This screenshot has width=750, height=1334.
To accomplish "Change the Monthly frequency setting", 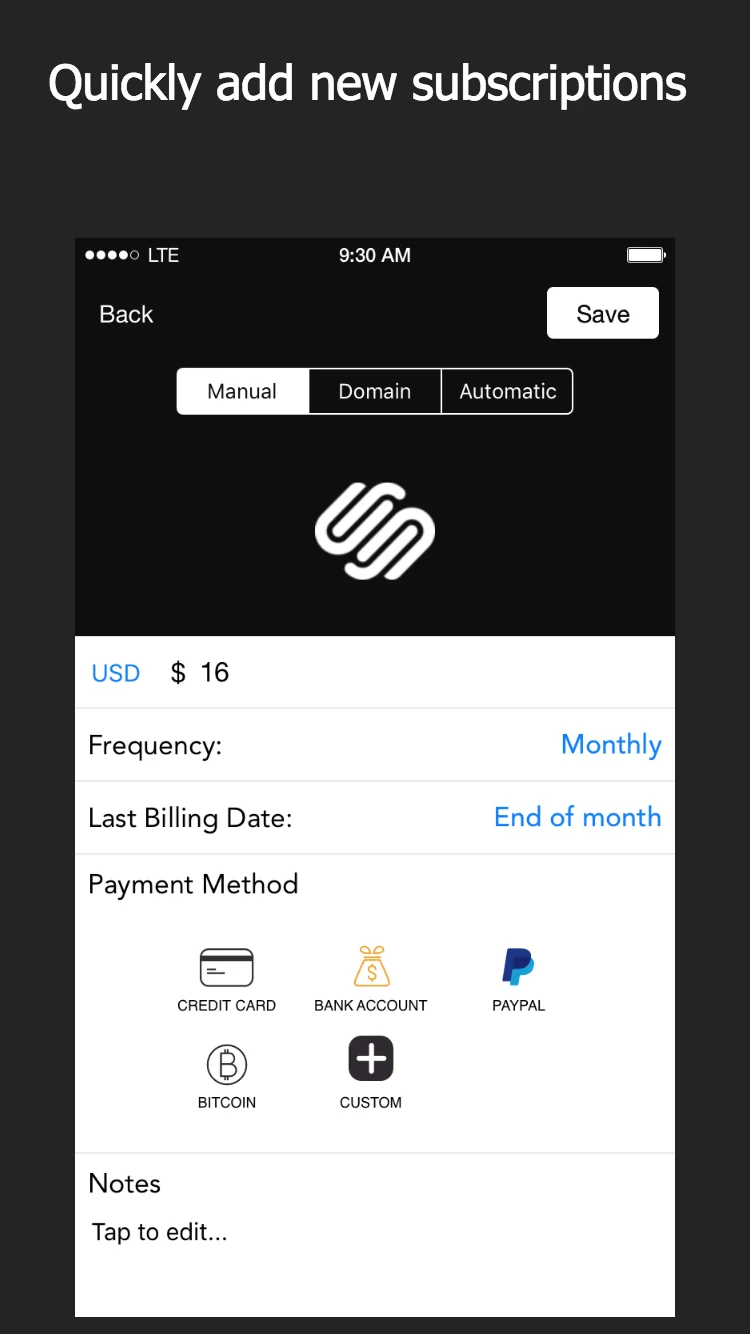I will [611, 744].
